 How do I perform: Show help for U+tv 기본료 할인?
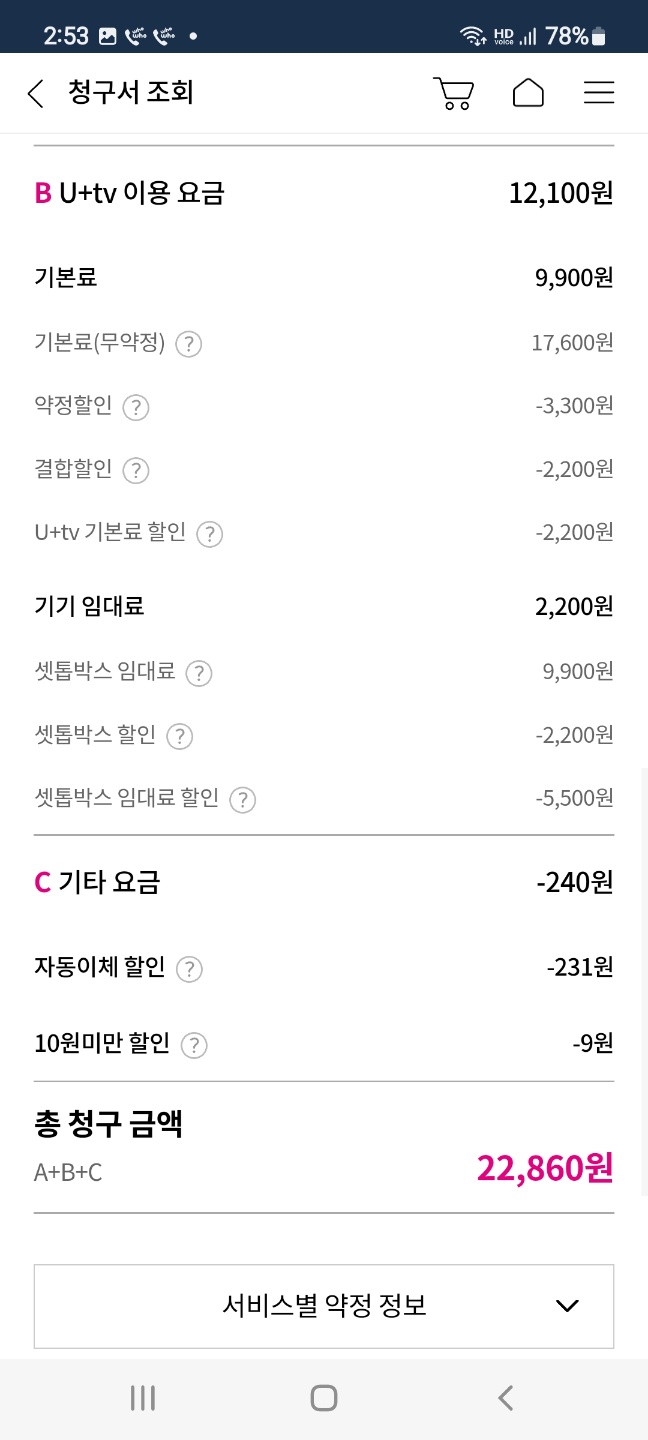point(209,534)
